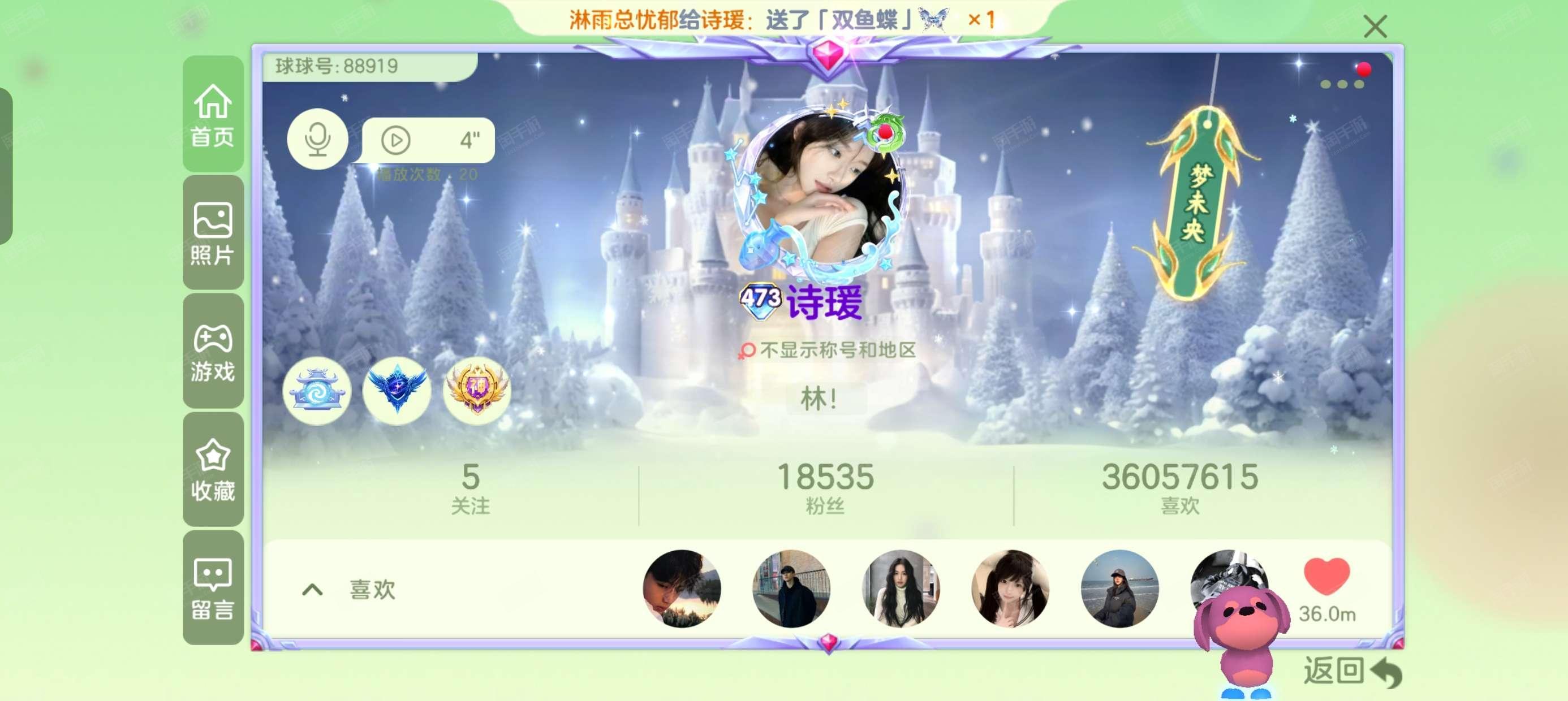Open the blue winged badge medal
Viewport: 1568px width, 701px height.
tap(397, 391)
